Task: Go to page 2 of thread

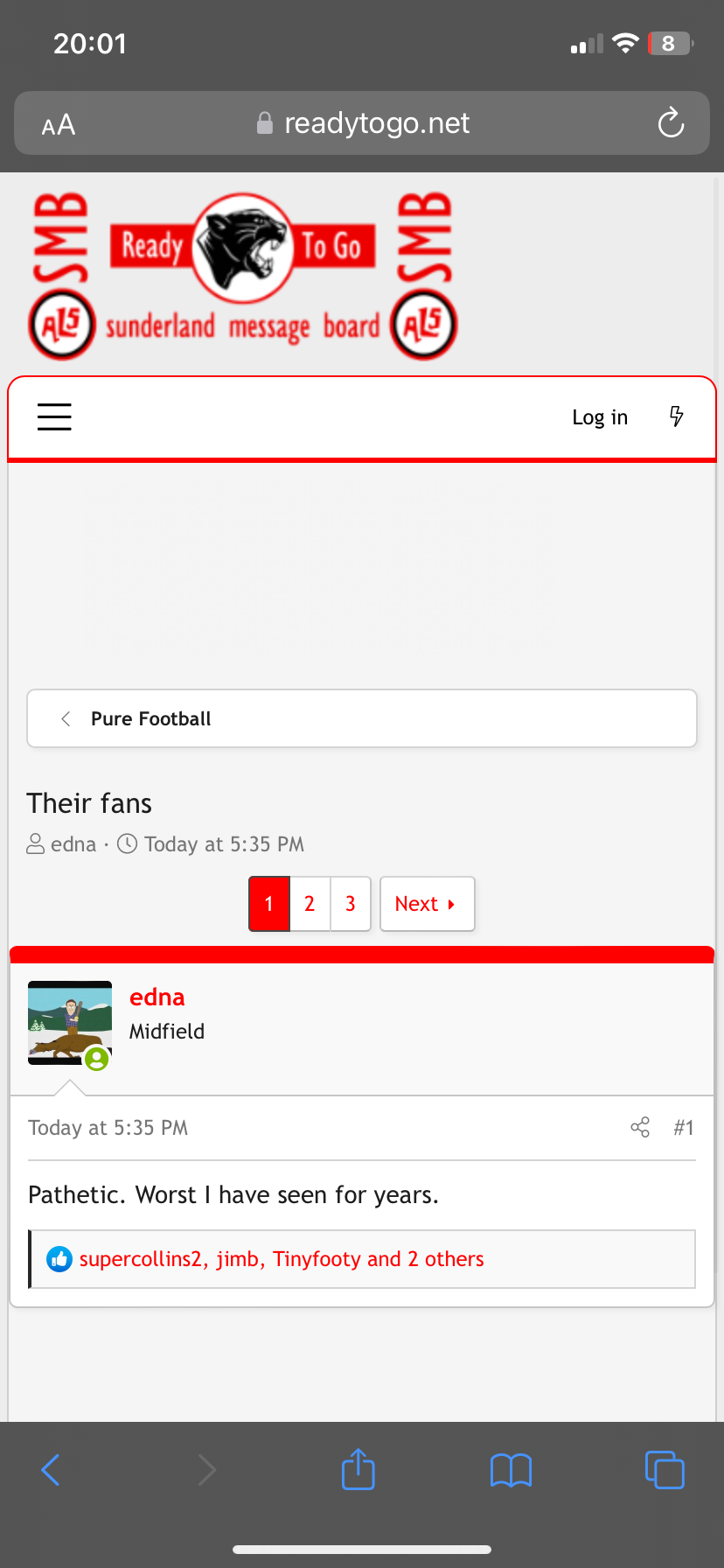Action: (310, 904)
